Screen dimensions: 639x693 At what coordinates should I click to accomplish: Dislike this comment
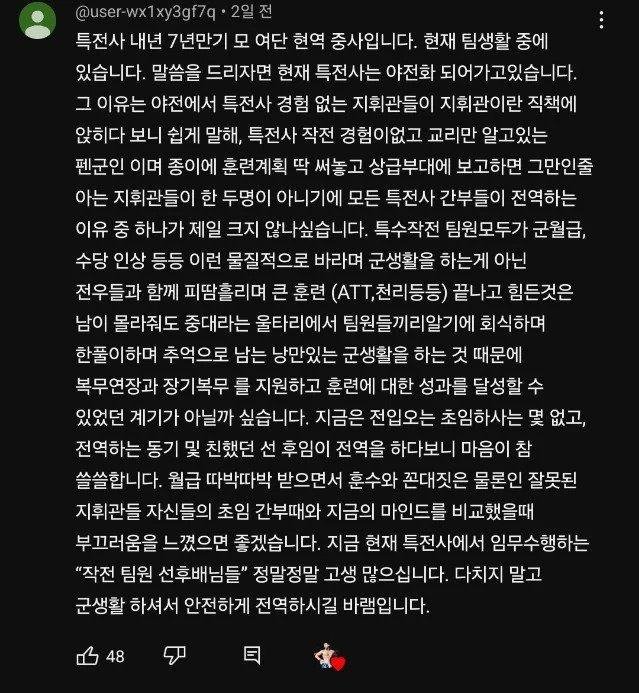click(176, 656)
